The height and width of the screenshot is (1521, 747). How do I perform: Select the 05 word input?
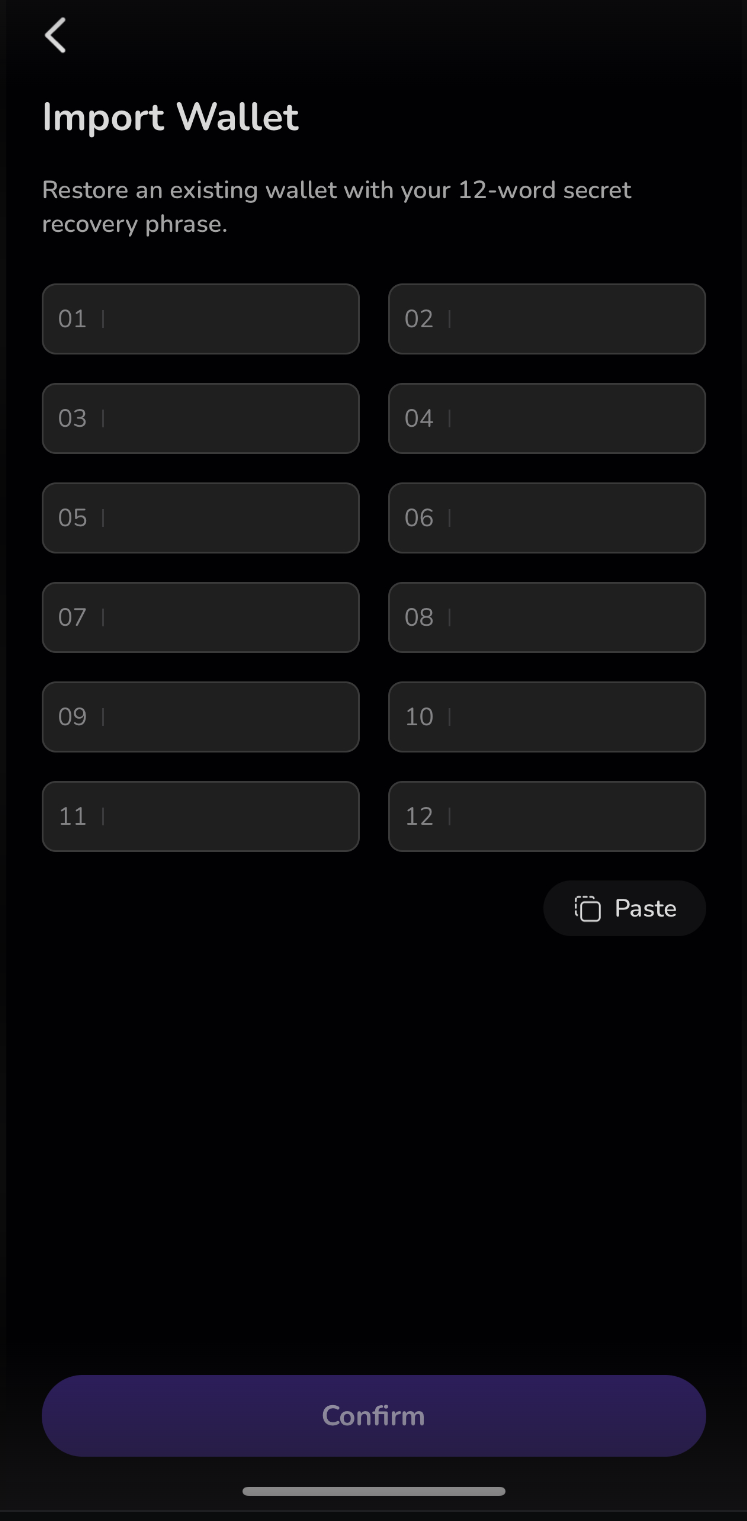tap(200, 518)
